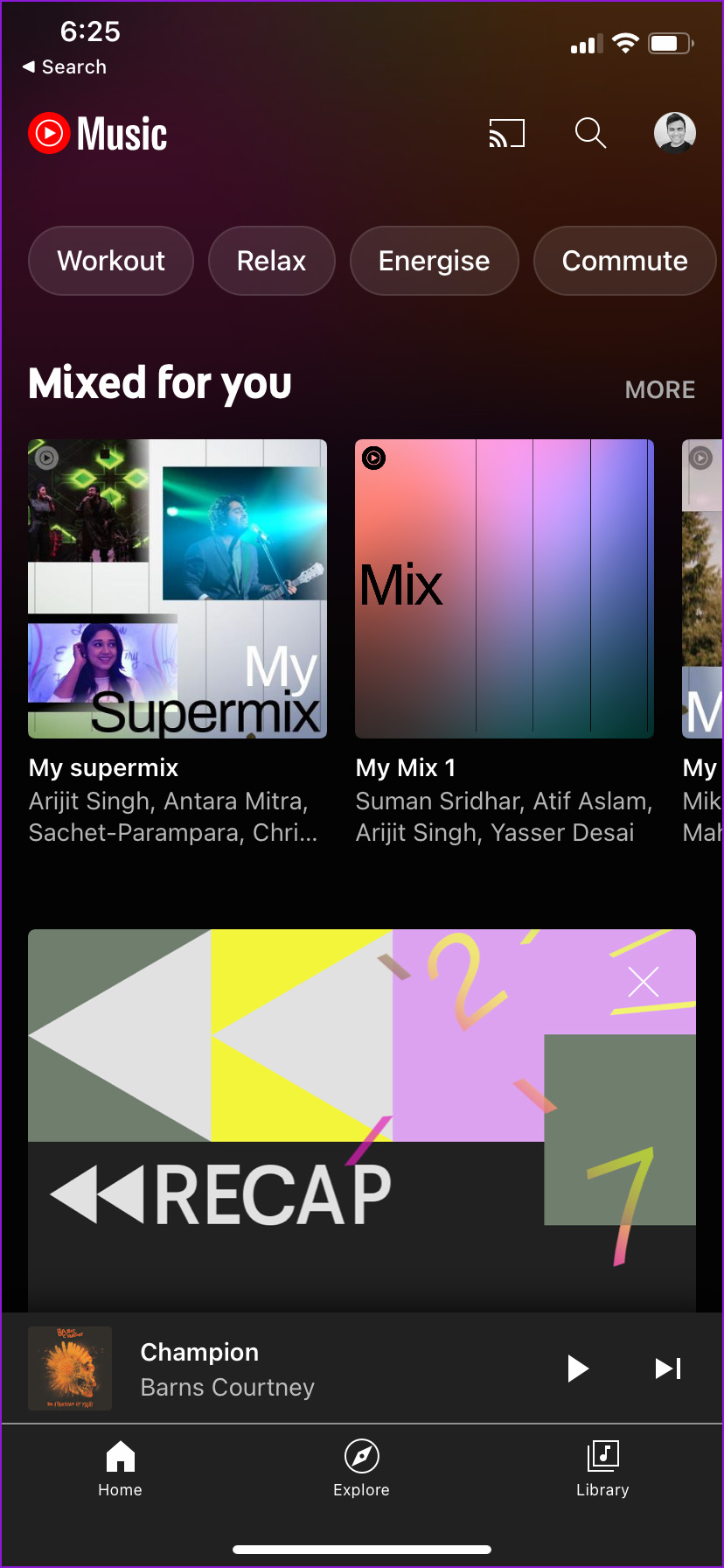
Task: Open the search icon
Action: coord(590,134)
